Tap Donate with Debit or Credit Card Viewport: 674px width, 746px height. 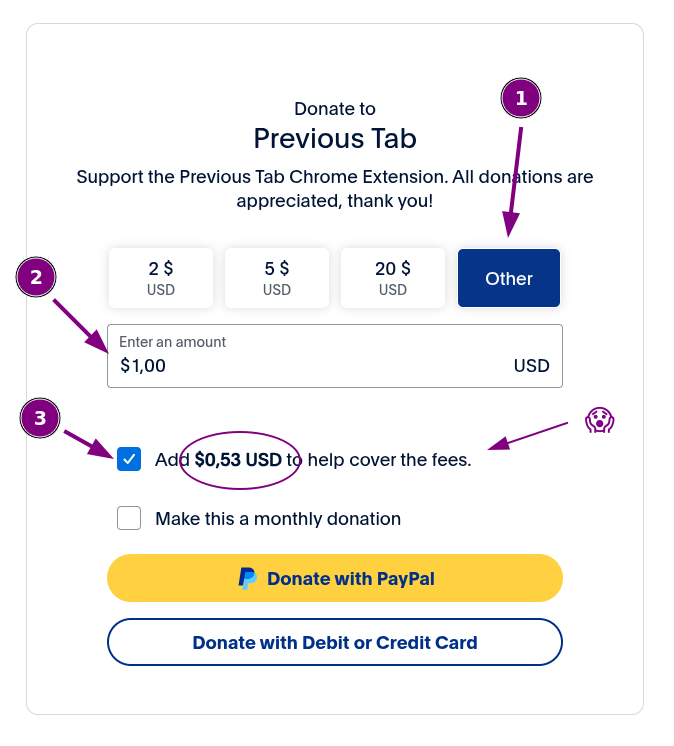pyautogui.click(x=335, y=642)
